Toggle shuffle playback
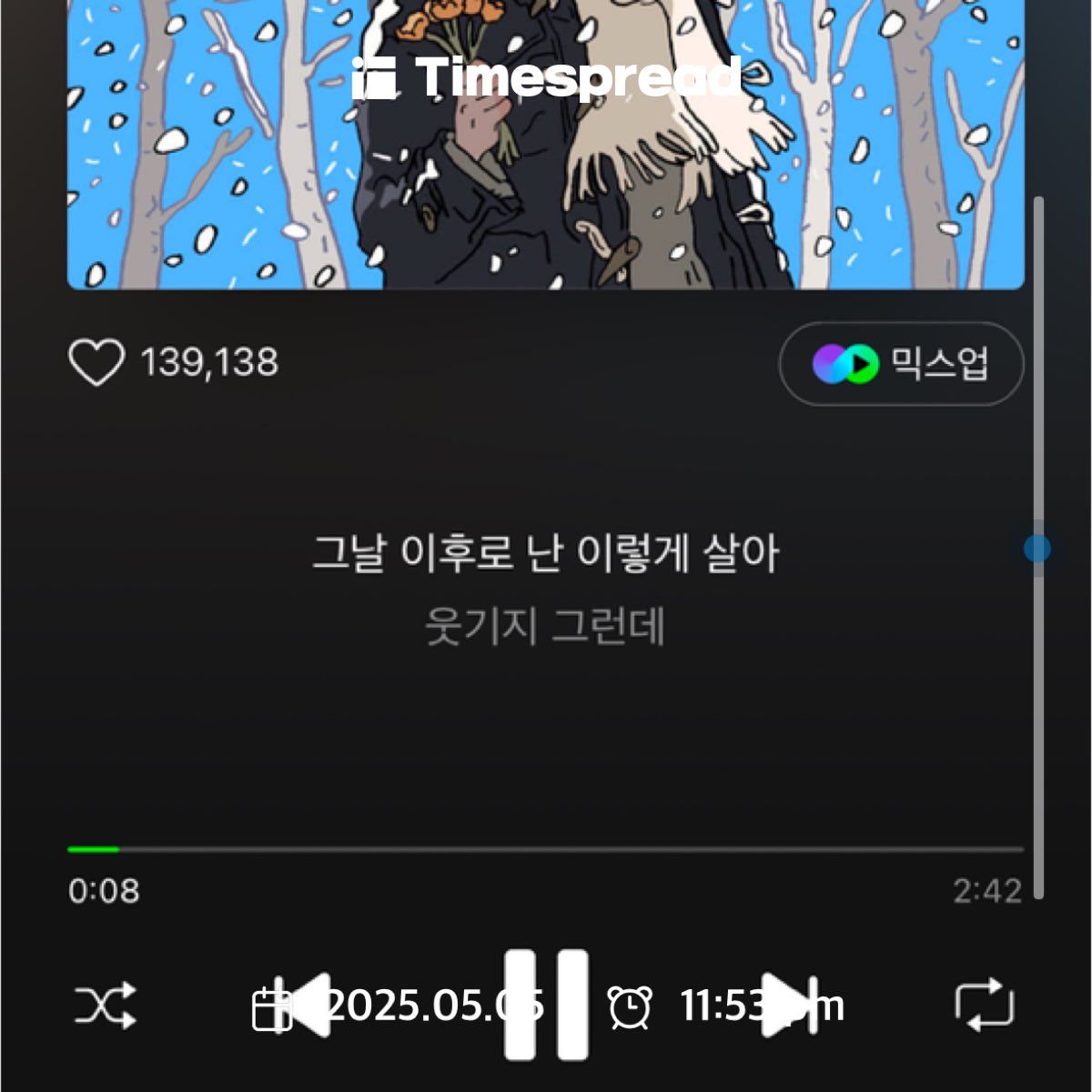Image resolution: width=1092 pixels, height=1092 pixels. pyautogui.click(x=106, y=1006)
